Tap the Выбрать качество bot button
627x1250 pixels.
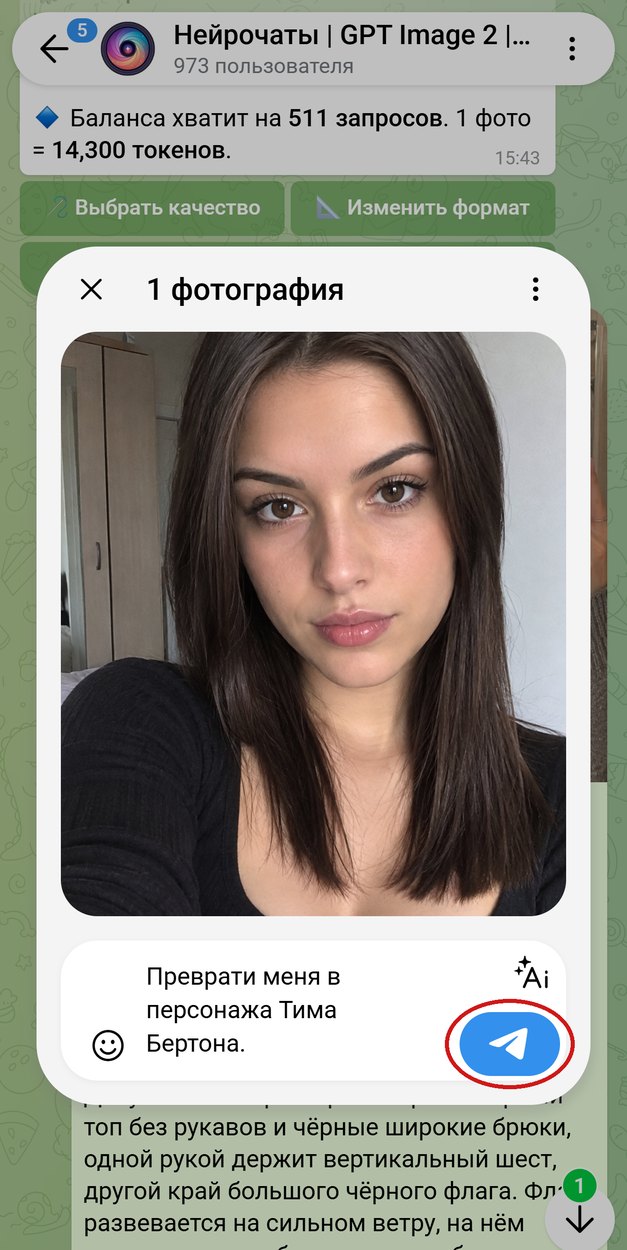152,208
